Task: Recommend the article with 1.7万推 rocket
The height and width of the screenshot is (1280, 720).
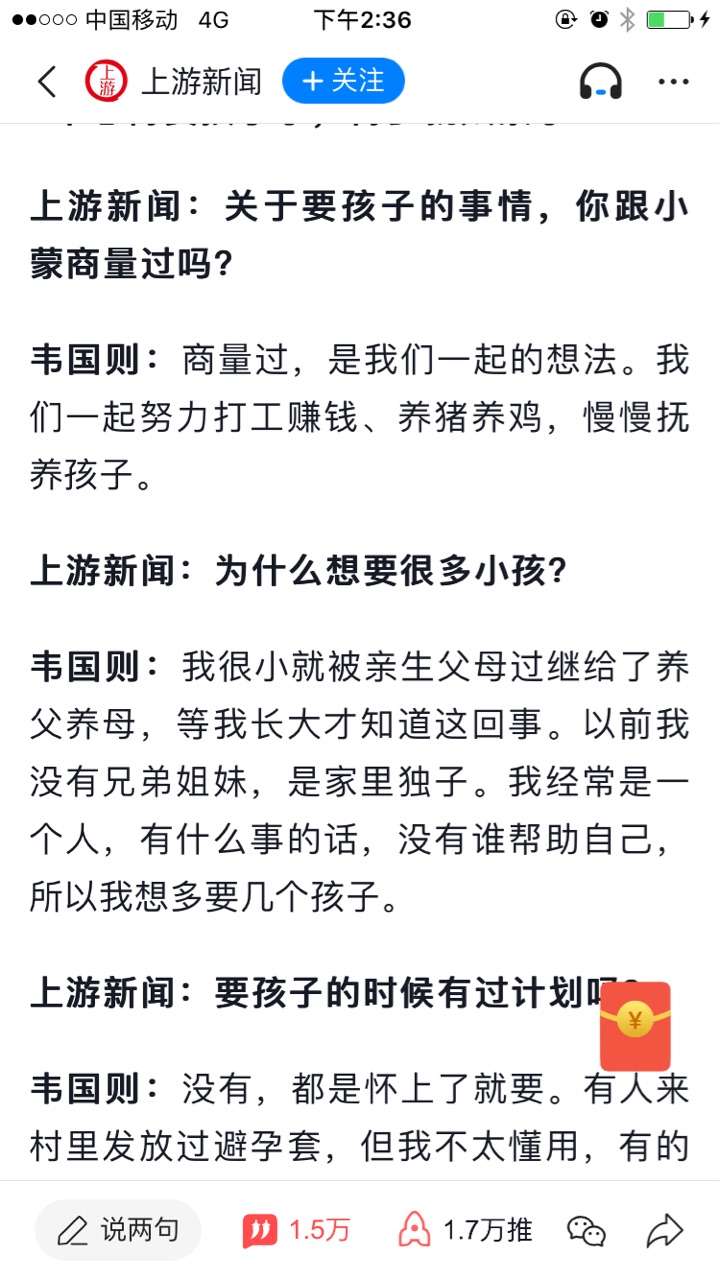Action: coord(465,1230)
